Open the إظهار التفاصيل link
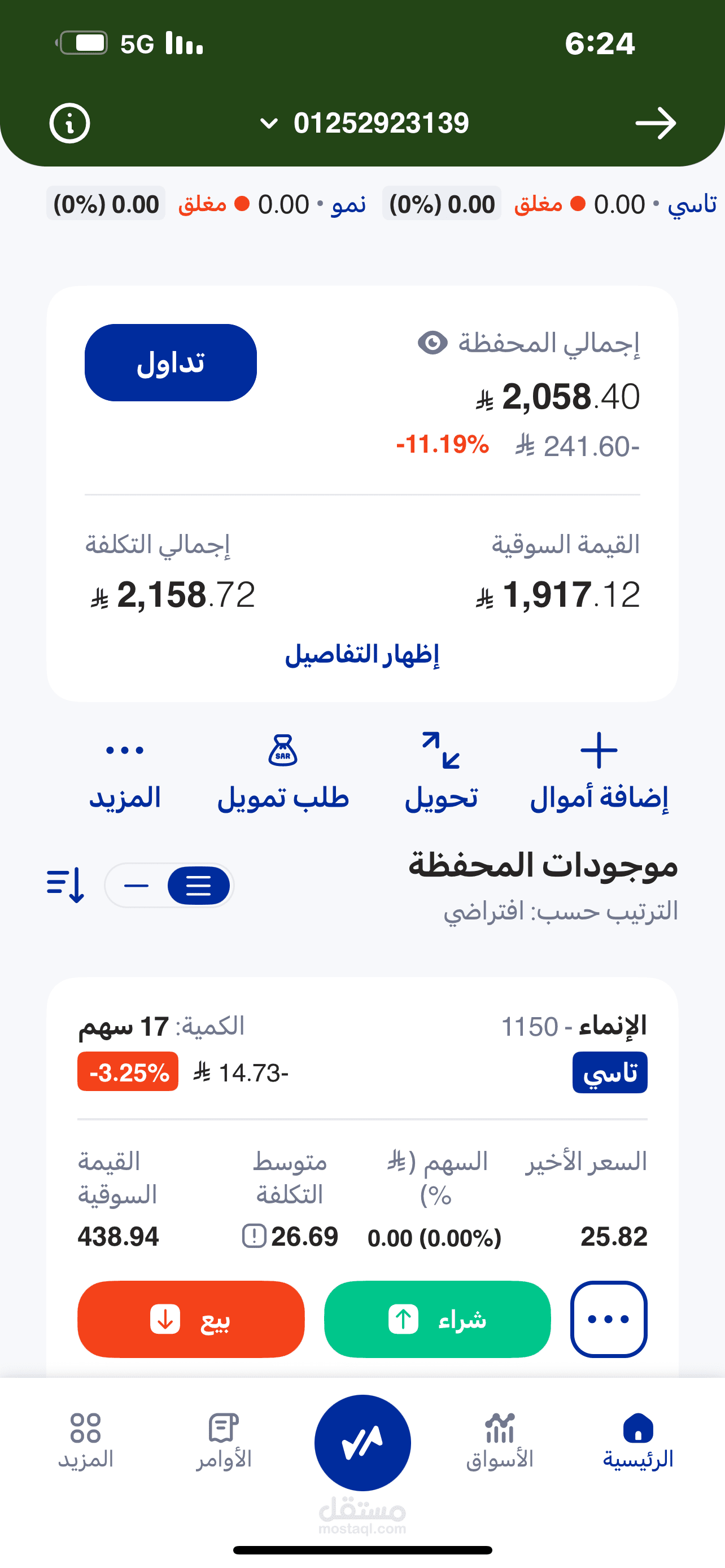The width and height of the screenshot is (725, 1568). [362, 654]
